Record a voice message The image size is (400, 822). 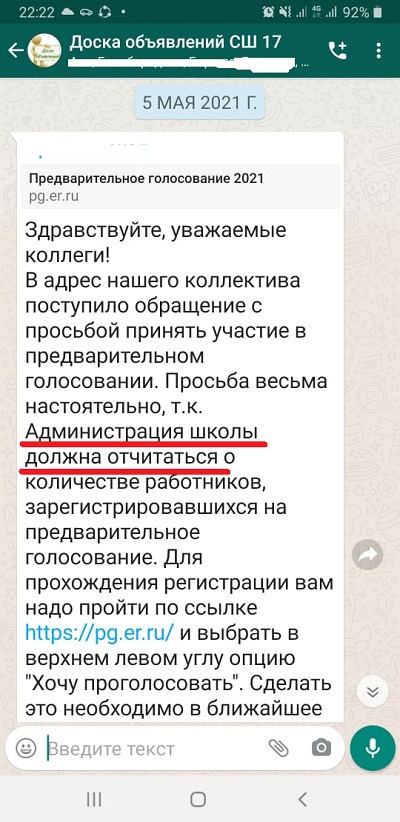[x=373, y=748]
